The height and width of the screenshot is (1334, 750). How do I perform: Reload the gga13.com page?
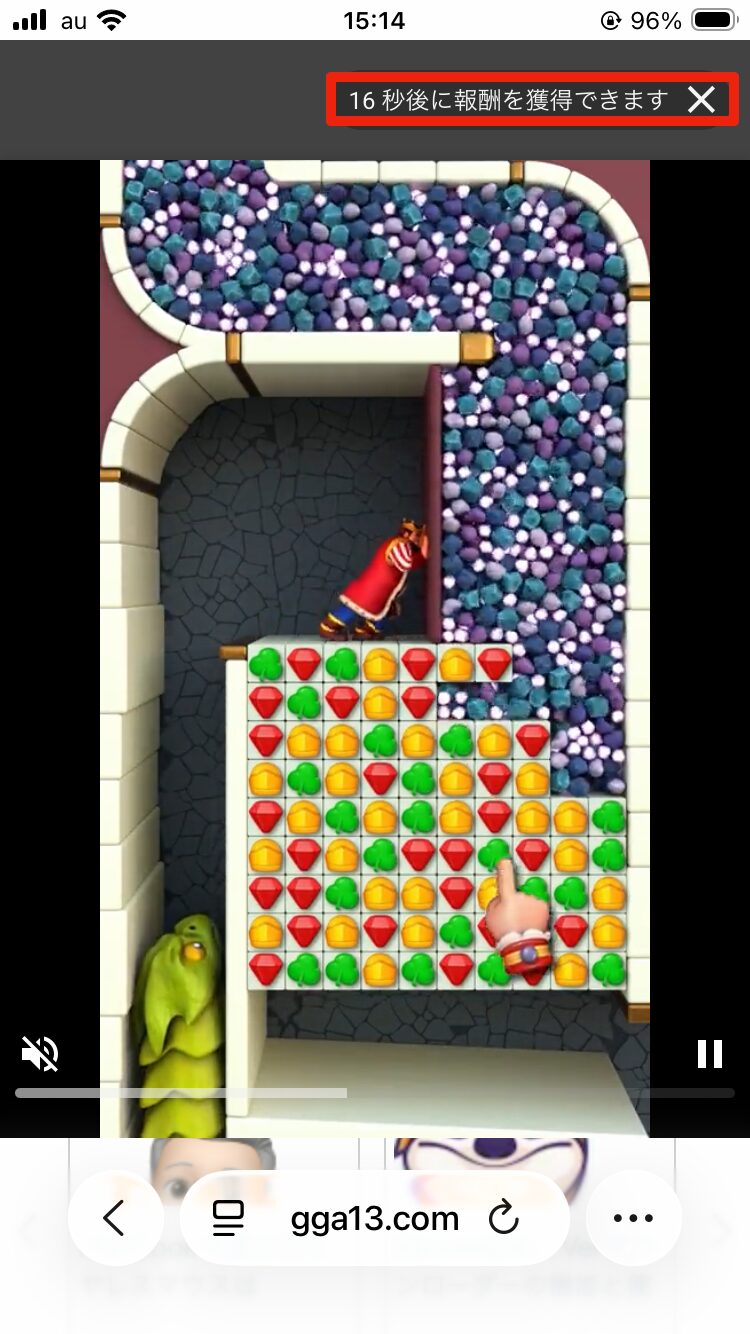(504, 1218)
